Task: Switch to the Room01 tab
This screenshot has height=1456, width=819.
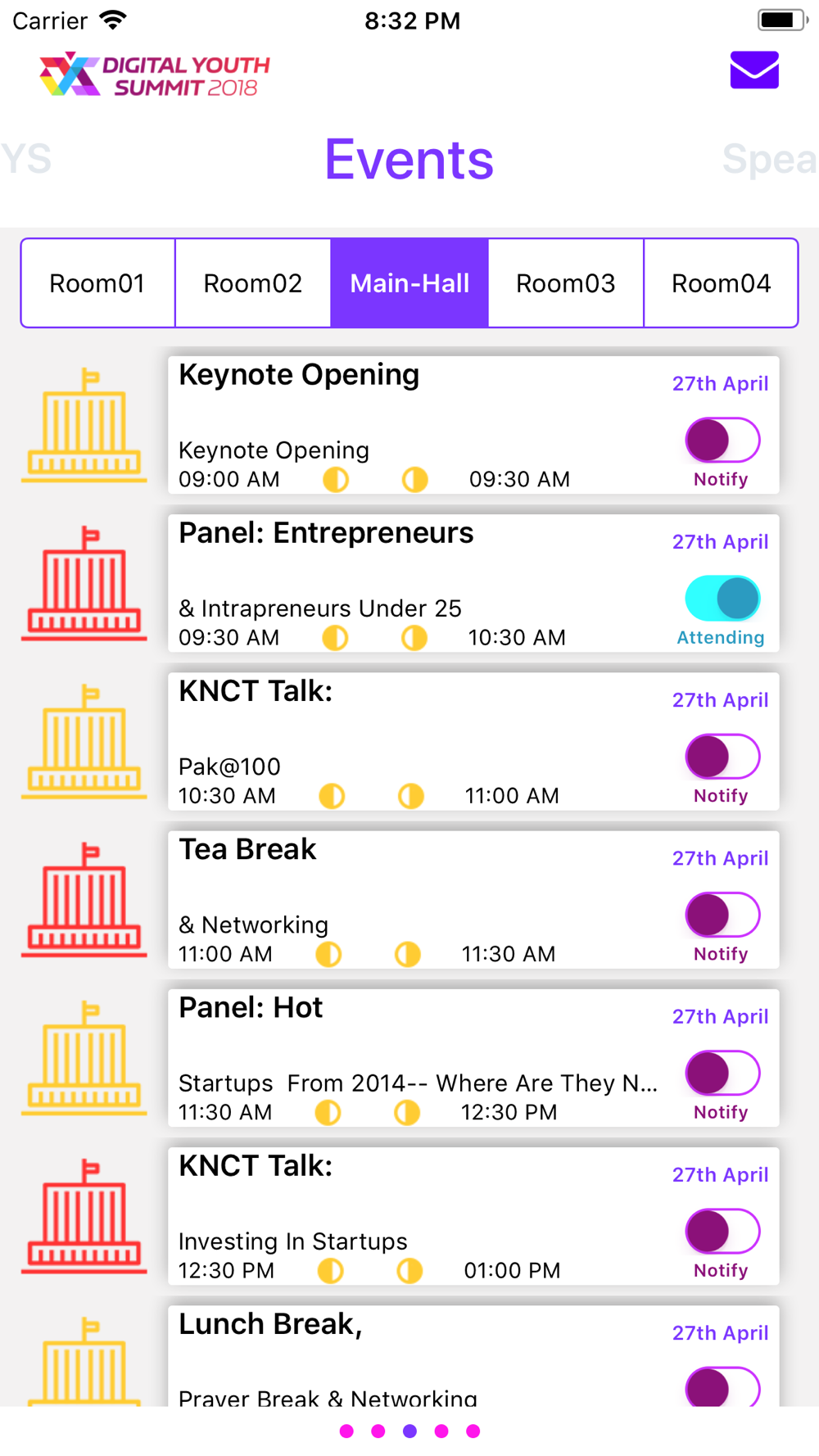Action: 97,283
